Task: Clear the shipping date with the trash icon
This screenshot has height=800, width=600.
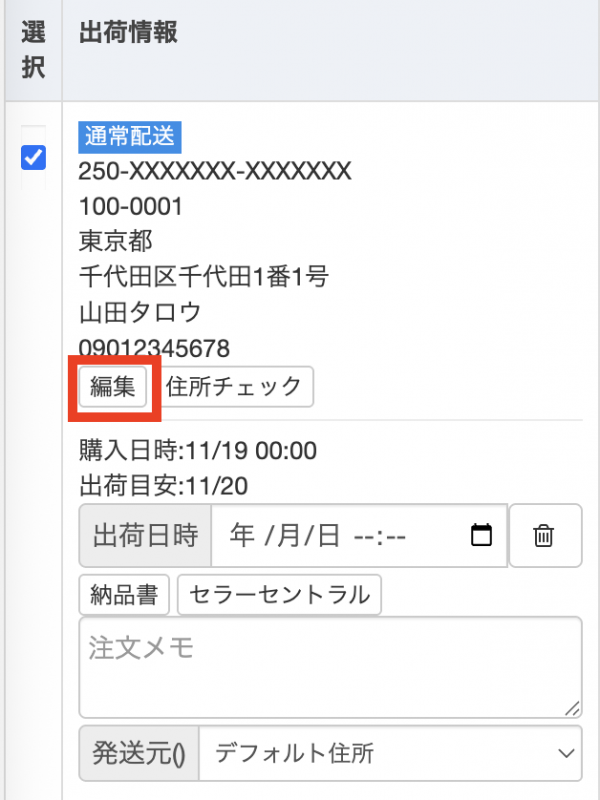Action: (x=544, y=536)
